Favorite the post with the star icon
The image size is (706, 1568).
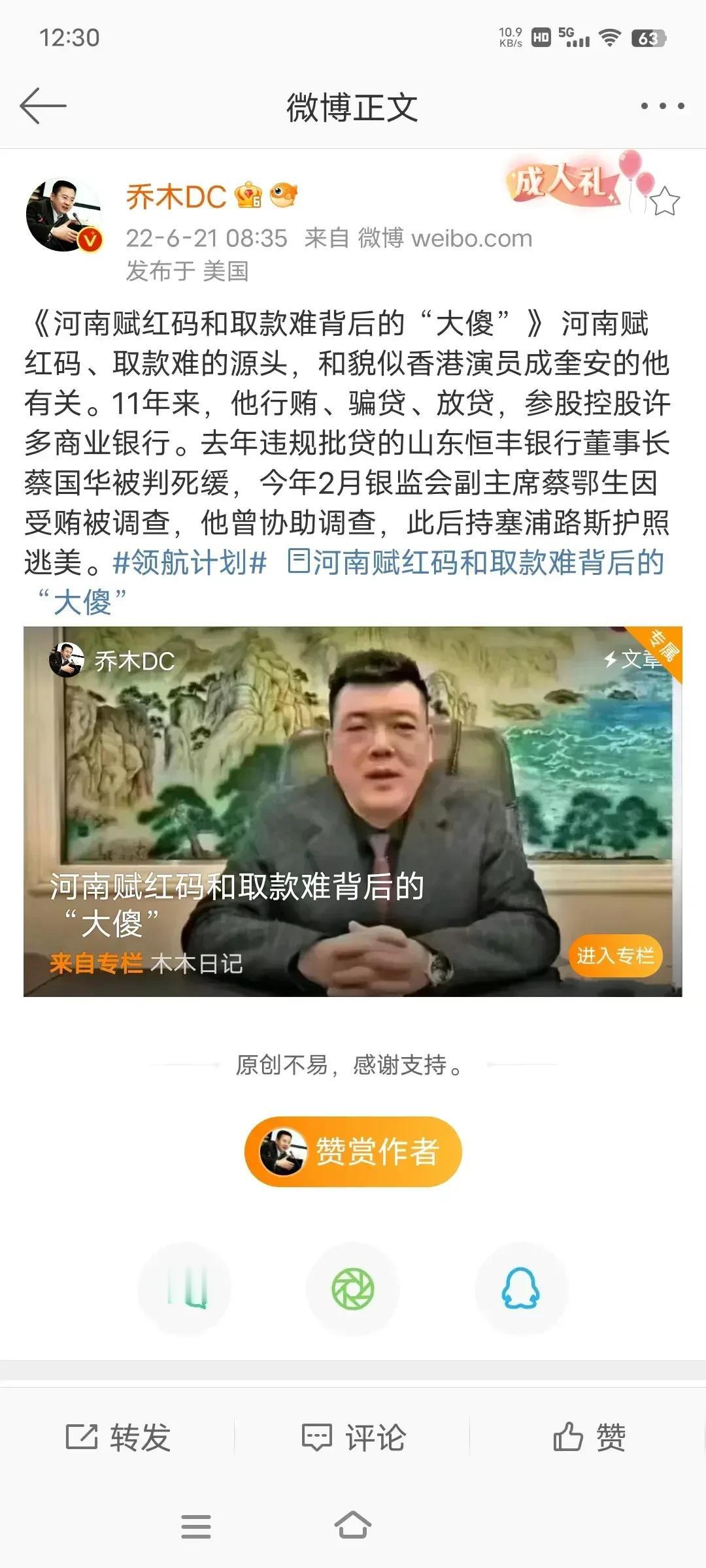pyautogui.click(x=665, y=201)
